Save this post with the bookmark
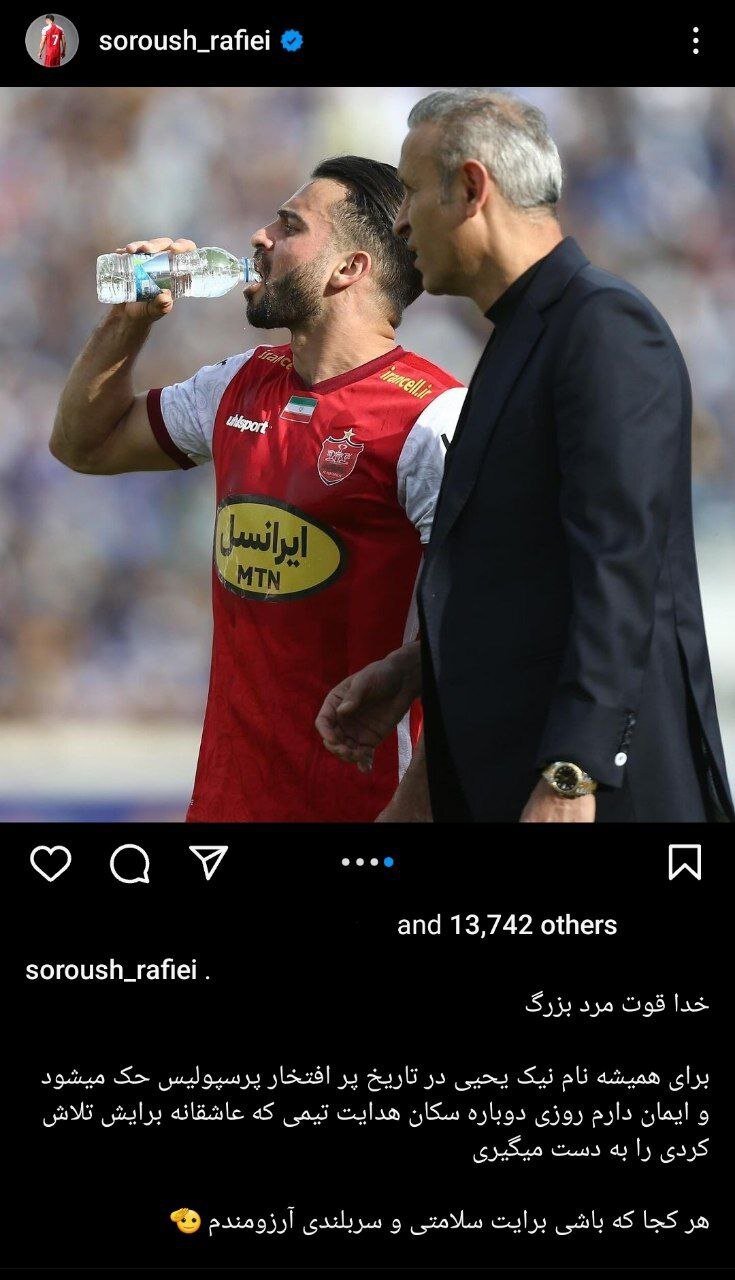This screenshot has height=1280, width=735. pyautogui.click(x=684, y=862)
